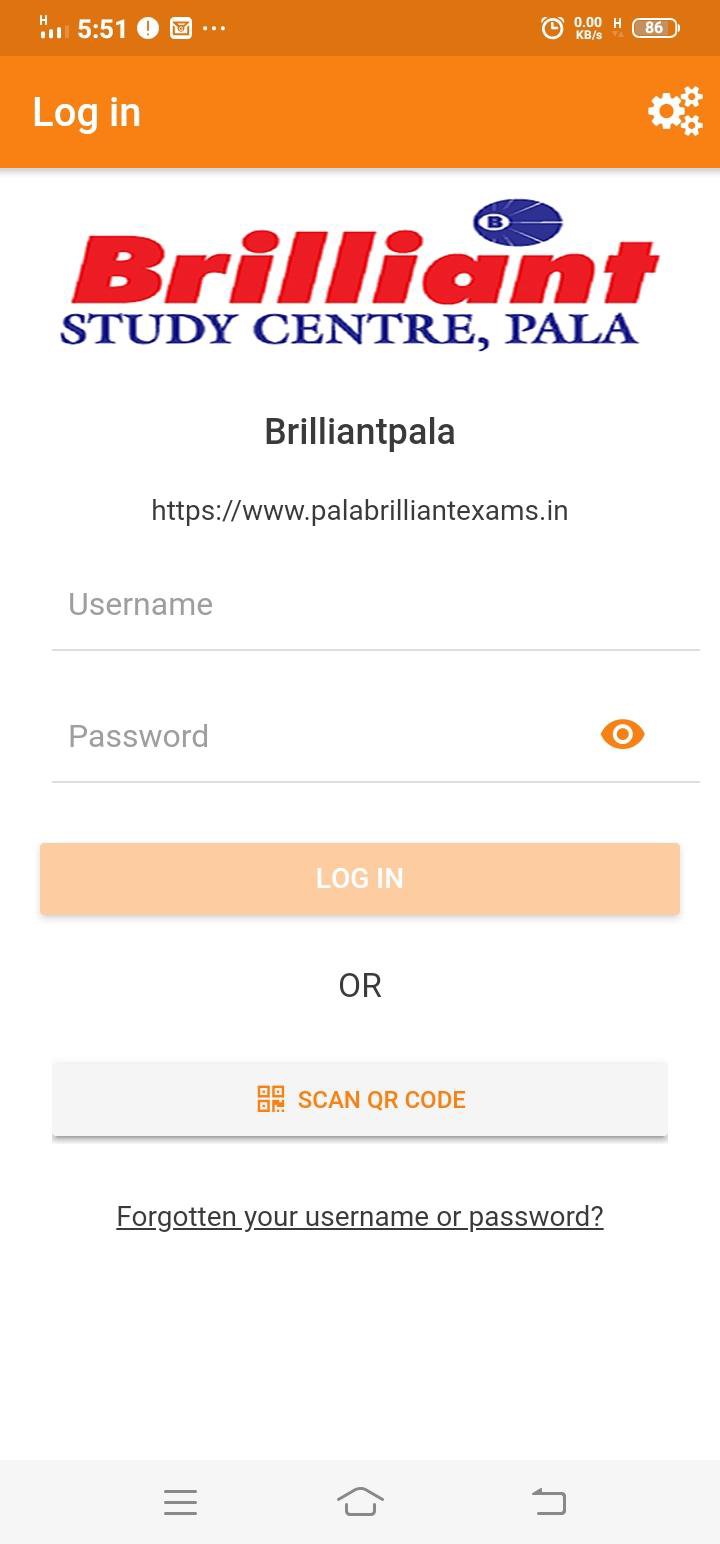The width and height of the screenshot is (720, 1544).
Task: Open app settings via the gear icon
Action: coord(675,111)
